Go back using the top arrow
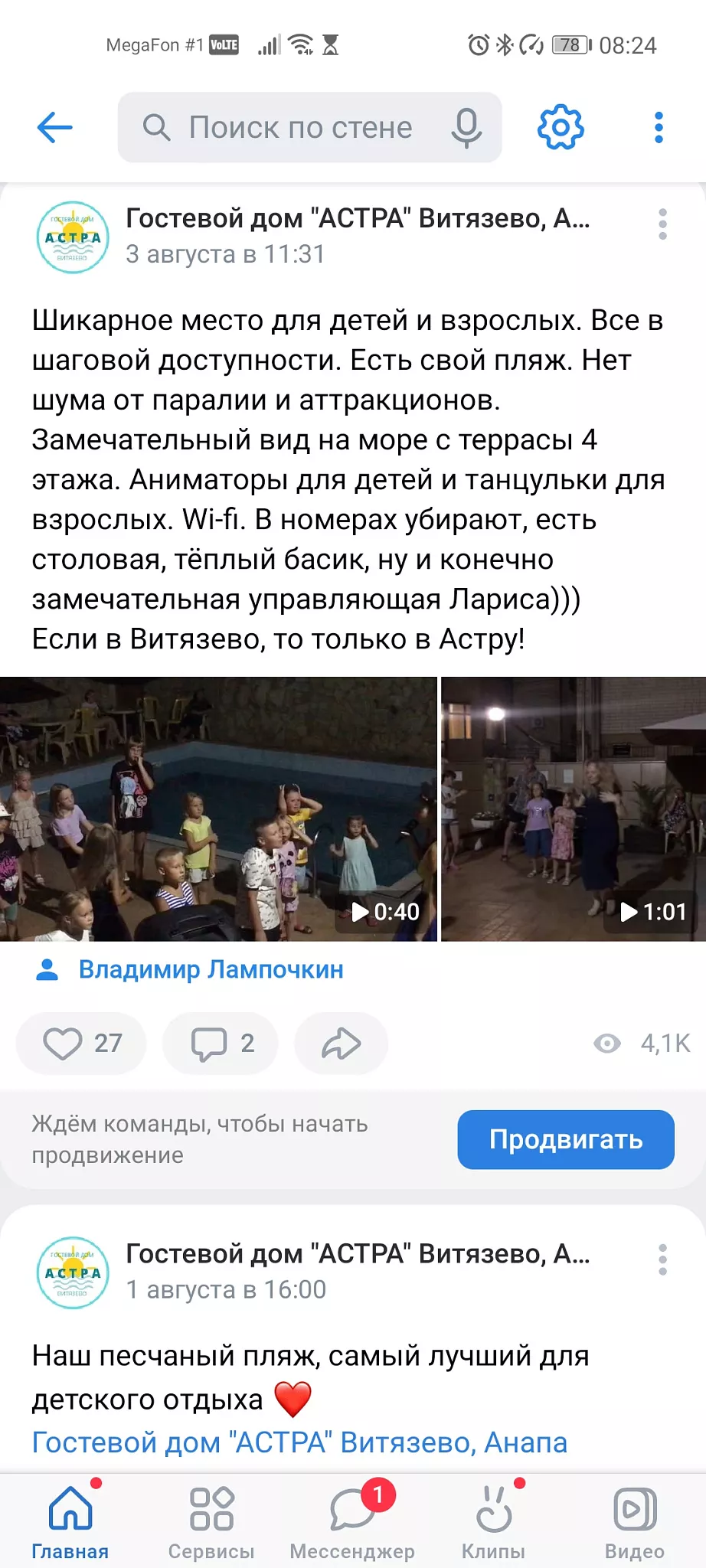The image size is (706, 1568). pos(54,127)
